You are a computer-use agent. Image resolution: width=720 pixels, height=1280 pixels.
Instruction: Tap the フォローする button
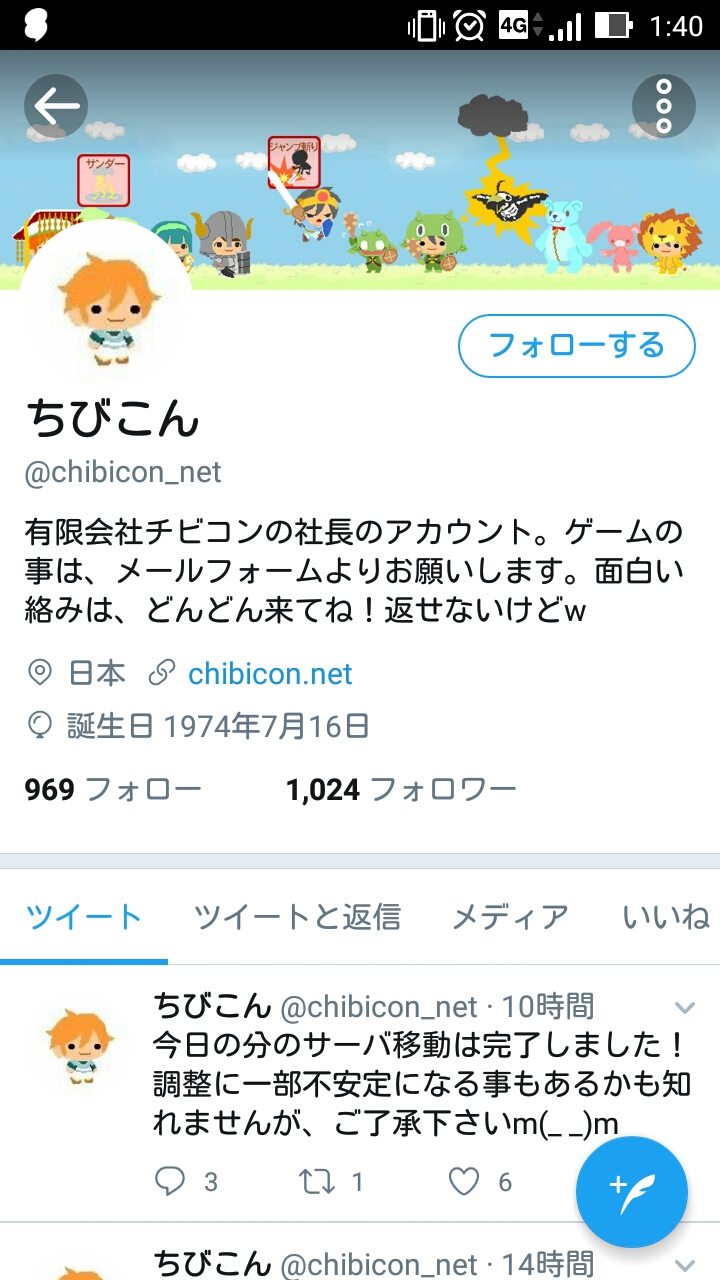576,346
